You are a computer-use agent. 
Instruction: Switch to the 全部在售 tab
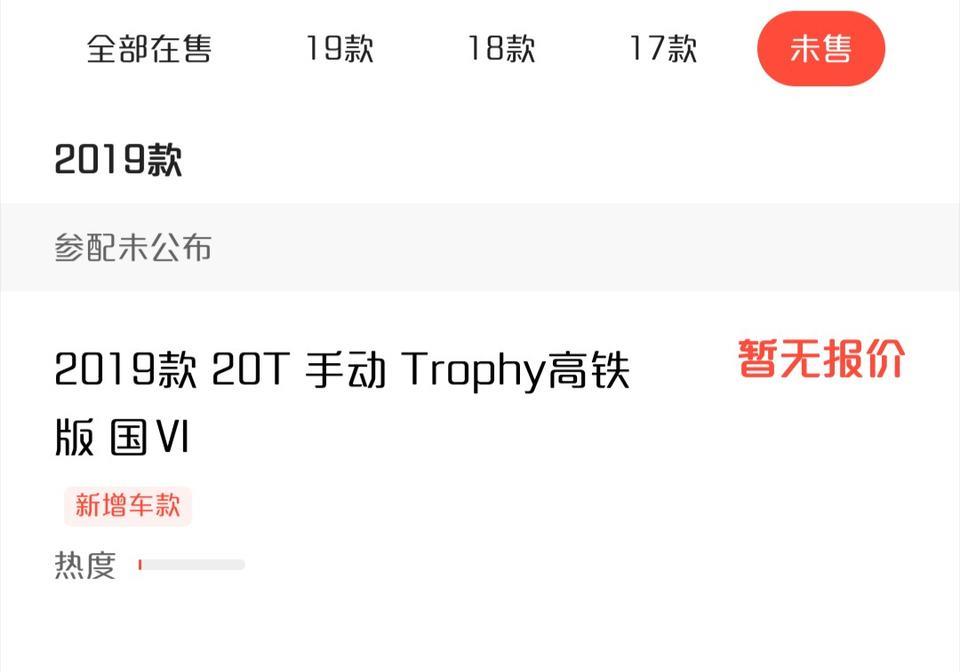tap(149, 49)
